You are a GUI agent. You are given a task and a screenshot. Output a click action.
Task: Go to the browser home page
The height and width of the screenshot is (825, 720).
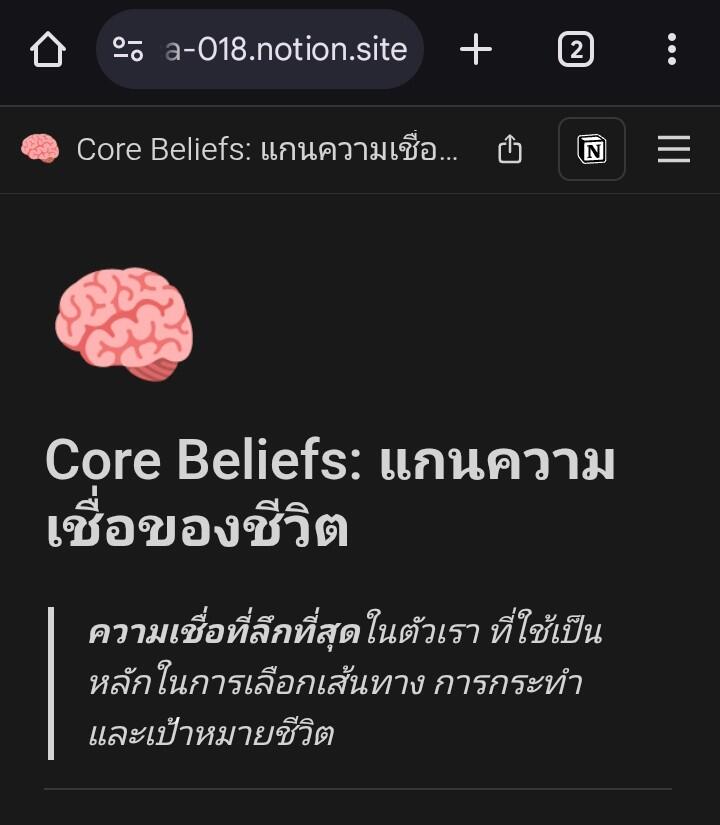[x=48, y=50]
